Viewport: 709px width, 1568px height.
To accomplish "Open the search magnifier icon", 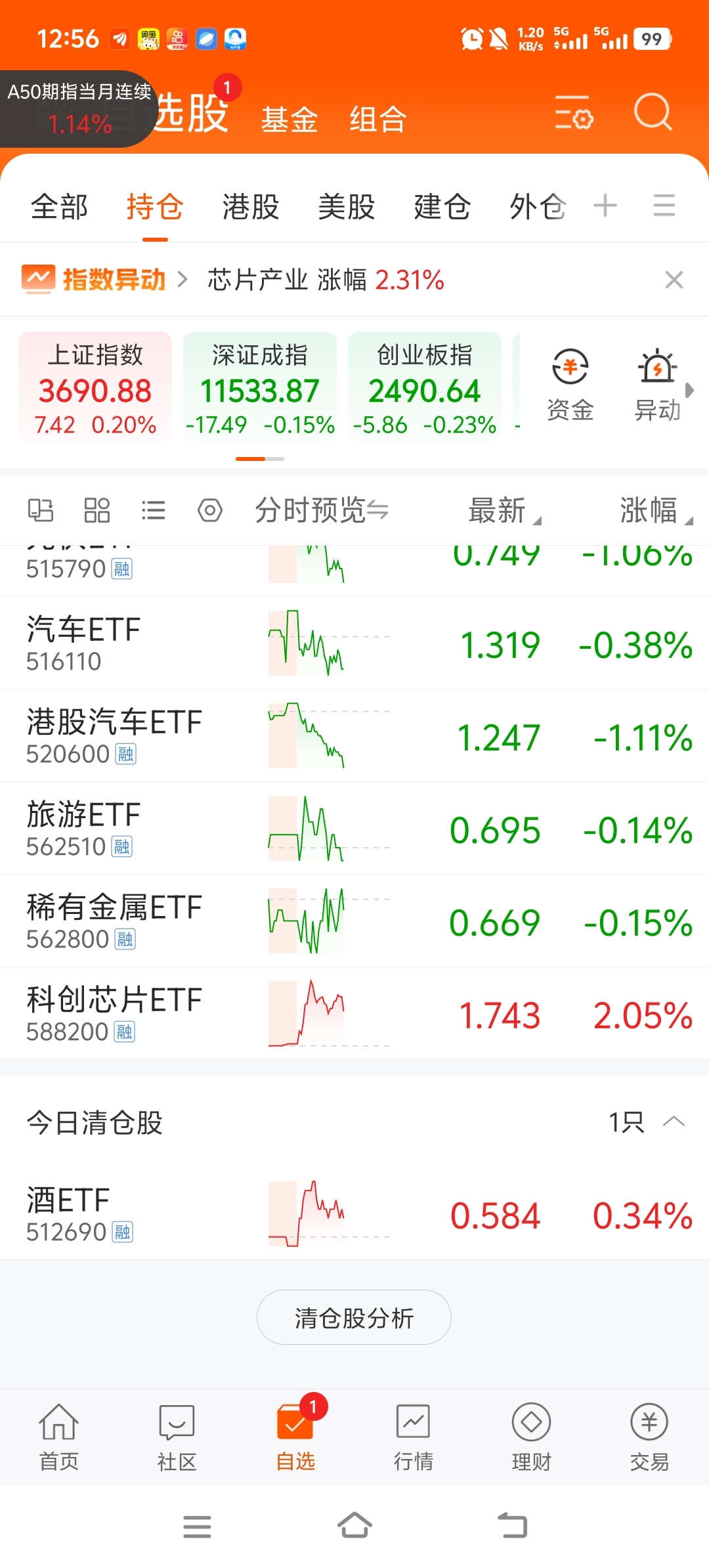I will 653,112.
